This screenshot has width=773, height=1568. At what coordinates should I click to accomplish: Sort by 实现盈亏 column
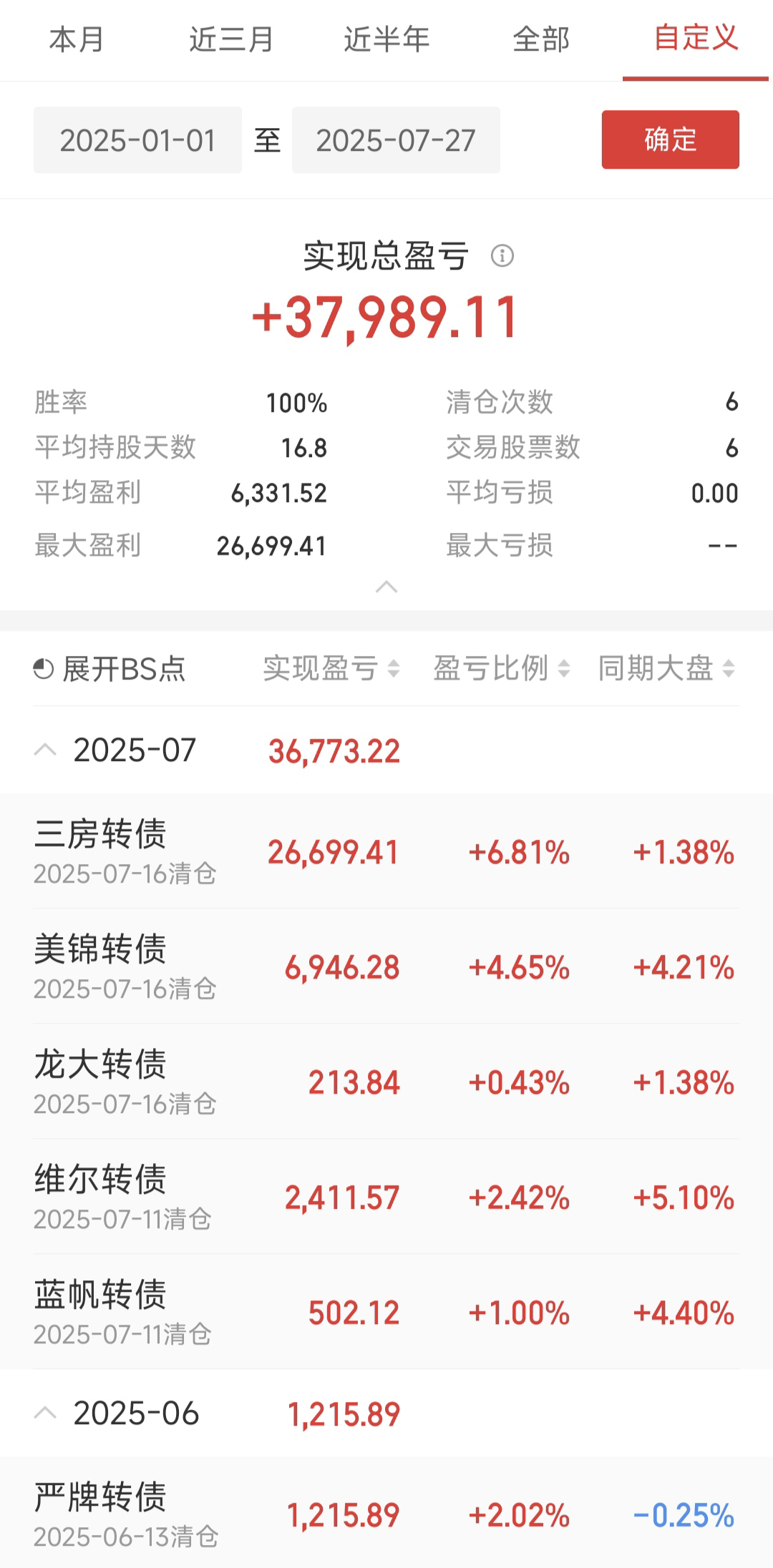click(x=331, y=669)
